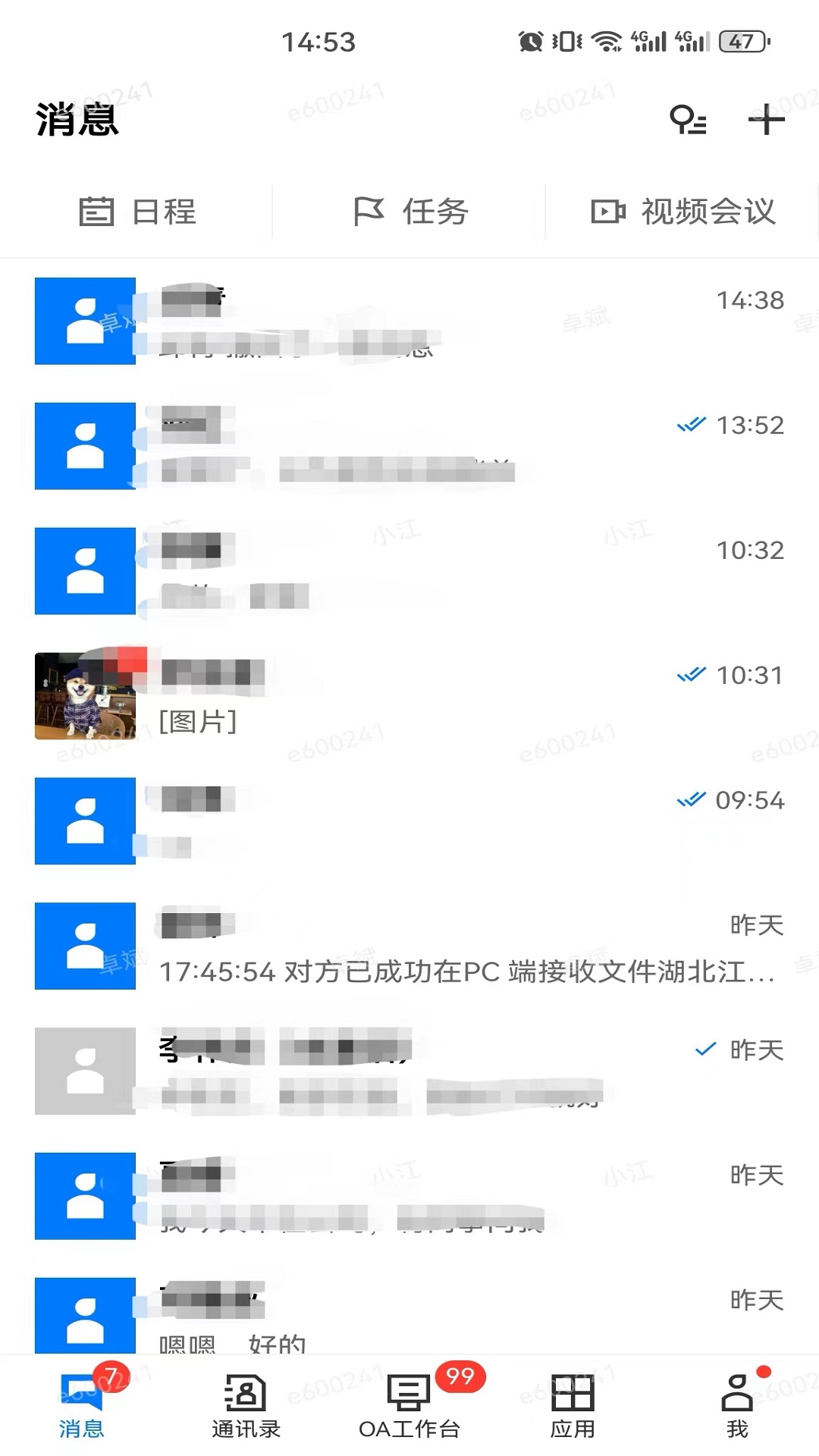Open the chat with [图片] message
This screenshot has width=819, height=1456.
tap(409, 696)
